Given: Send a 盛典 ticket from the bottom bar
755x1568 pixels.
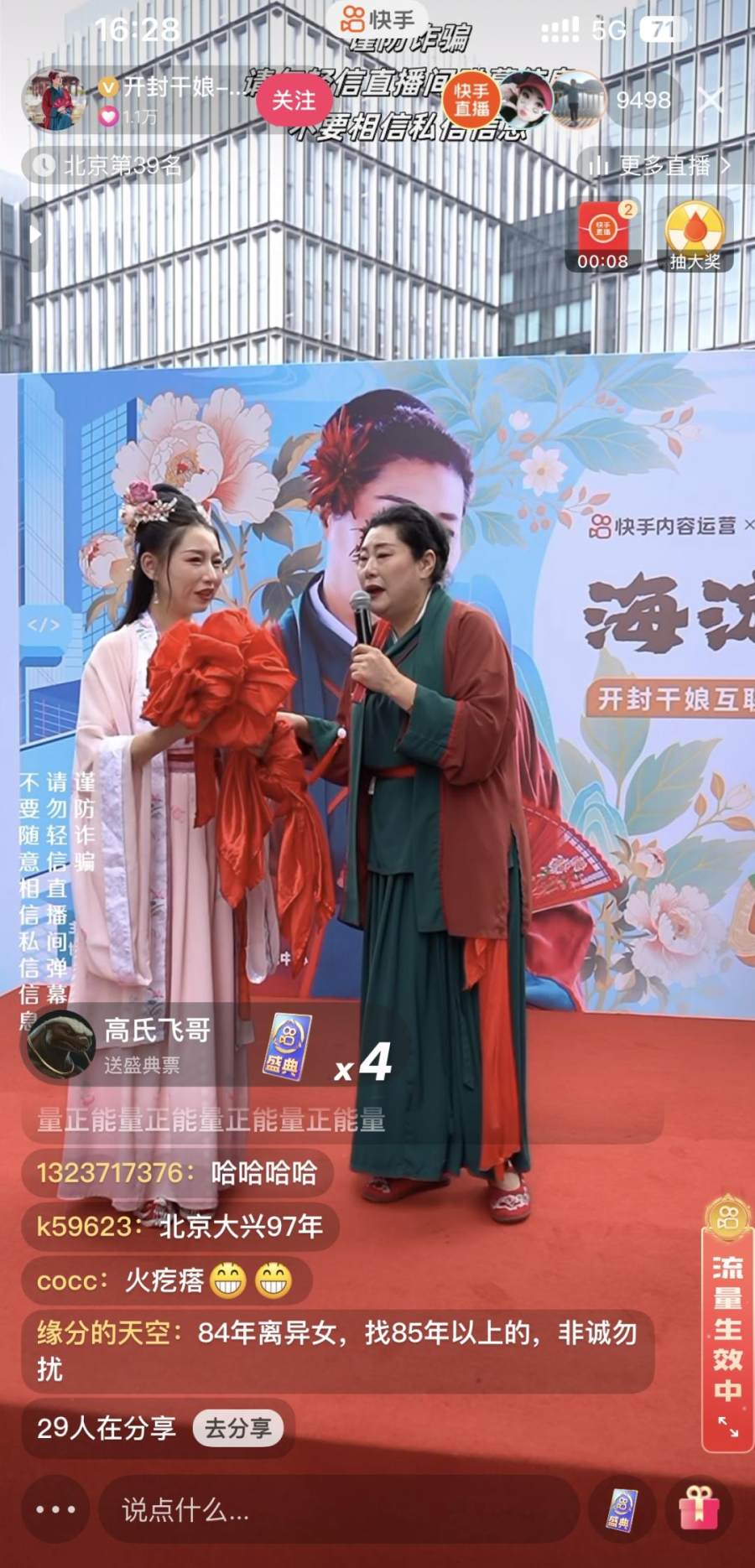Looking at the screenshot, I should coord(622,1510).
